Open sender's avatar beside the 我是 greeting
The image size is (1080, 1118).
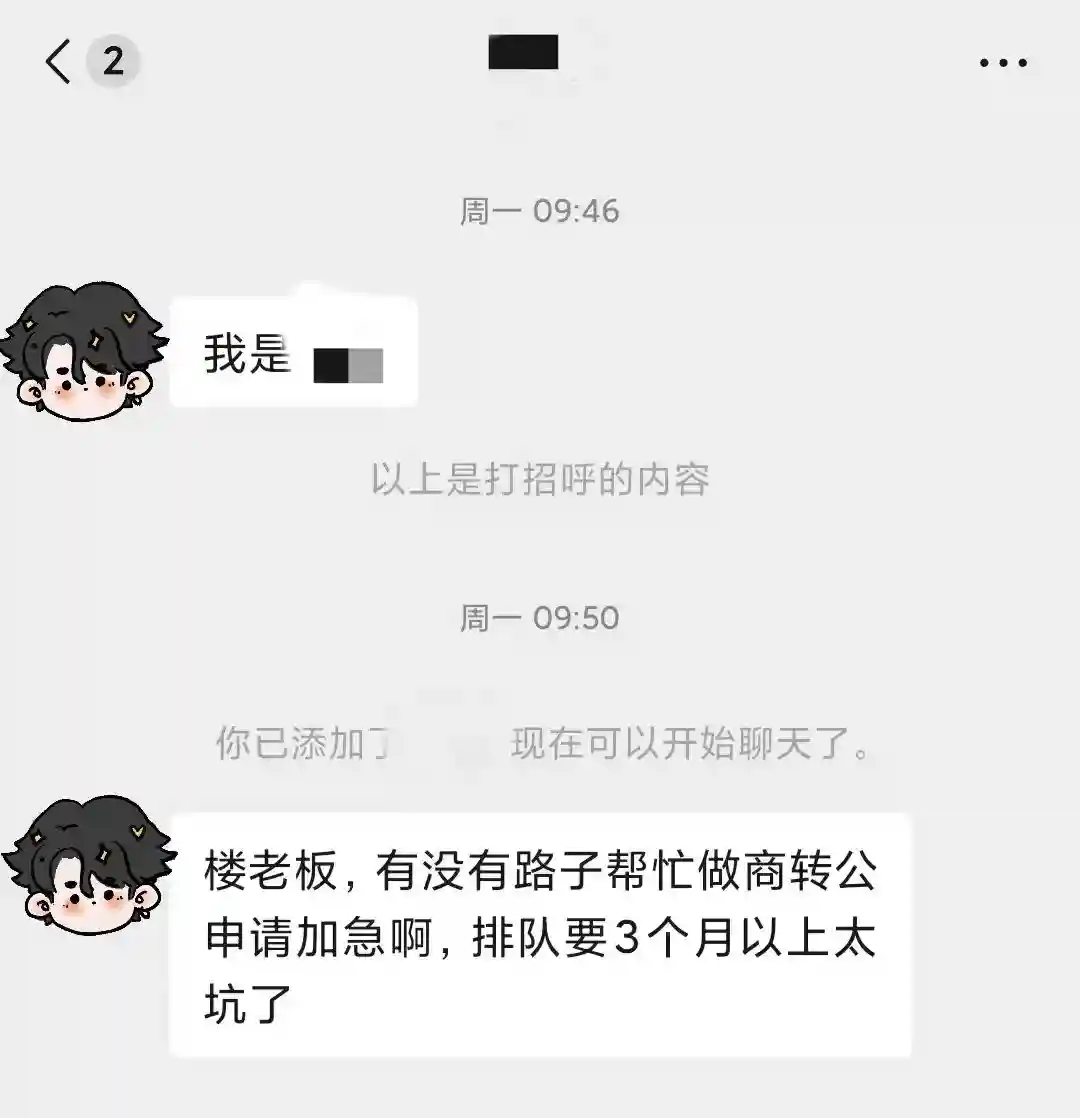pos(82,350)
